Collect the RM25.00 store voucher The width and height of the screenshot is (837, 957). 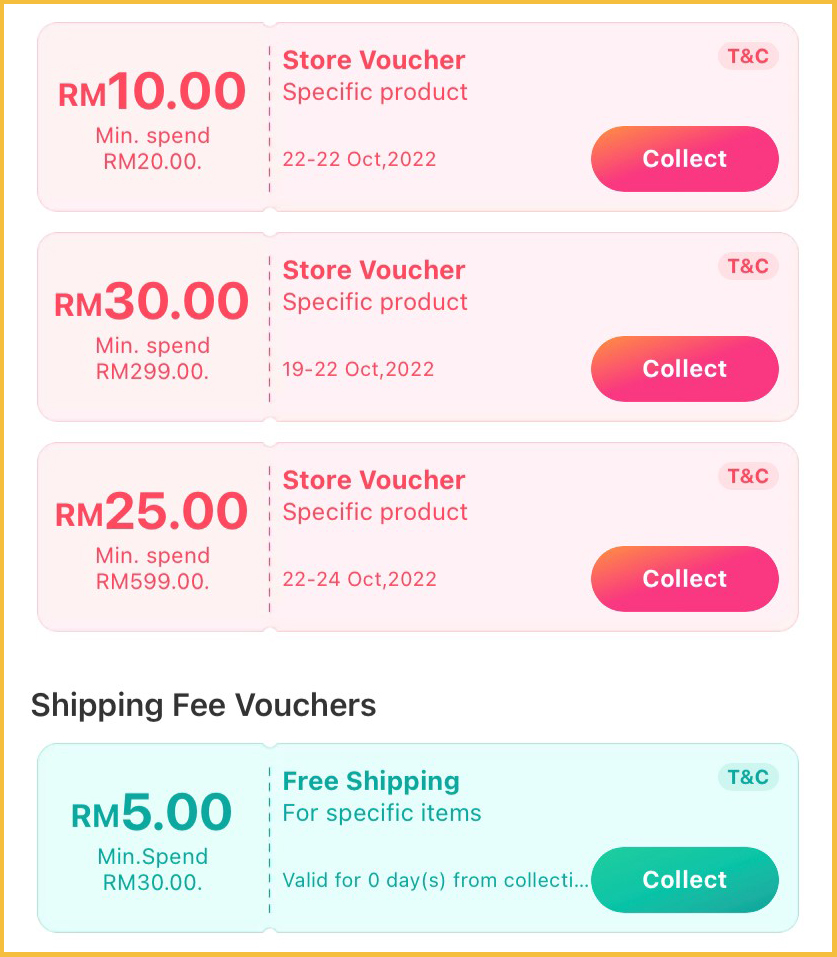click(x=684, y=579)
